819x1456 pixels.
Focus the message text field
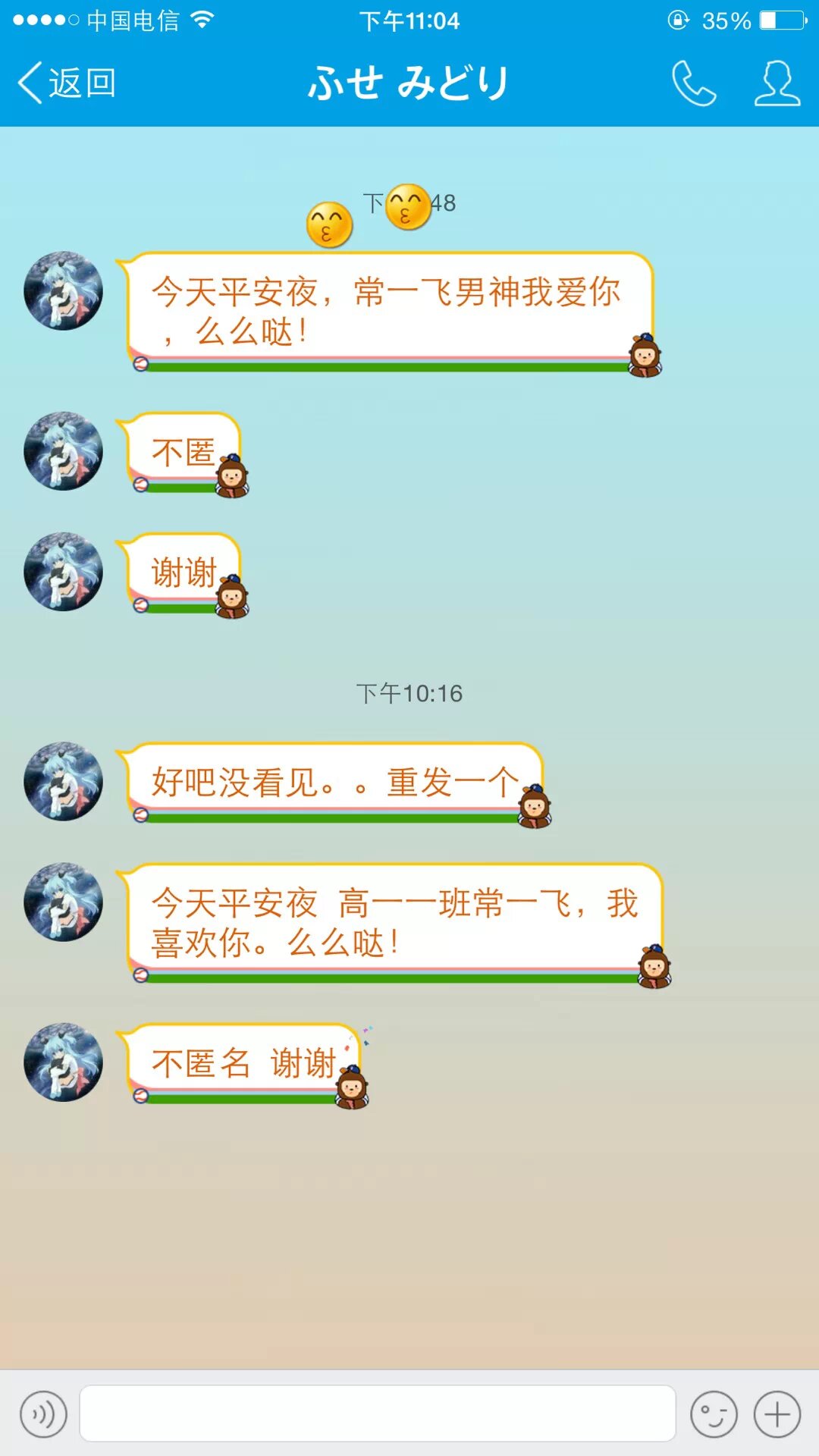[378, 1414]
